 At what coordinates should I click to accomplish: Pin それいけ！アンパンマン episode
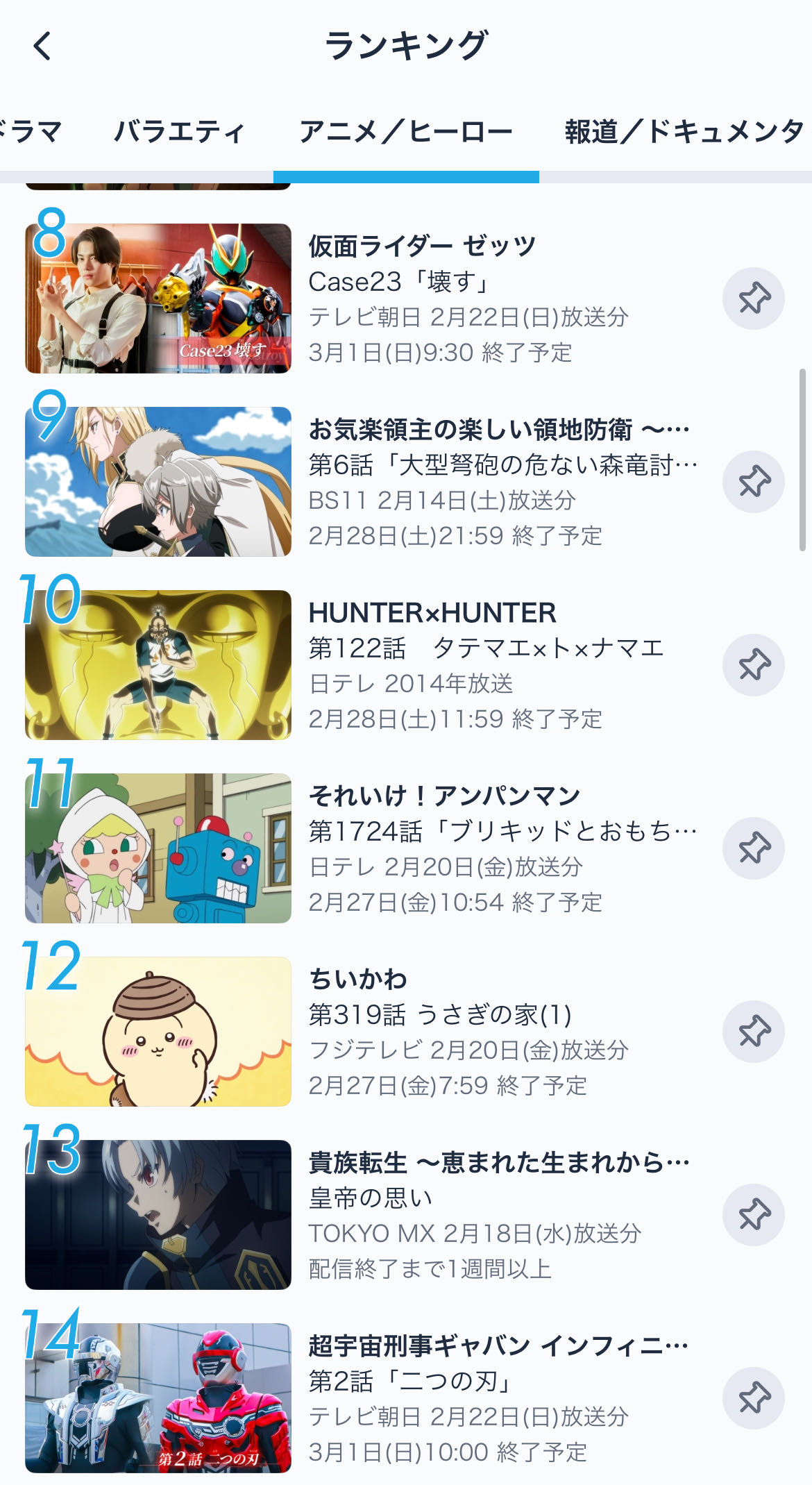click(x=754, y=848)
